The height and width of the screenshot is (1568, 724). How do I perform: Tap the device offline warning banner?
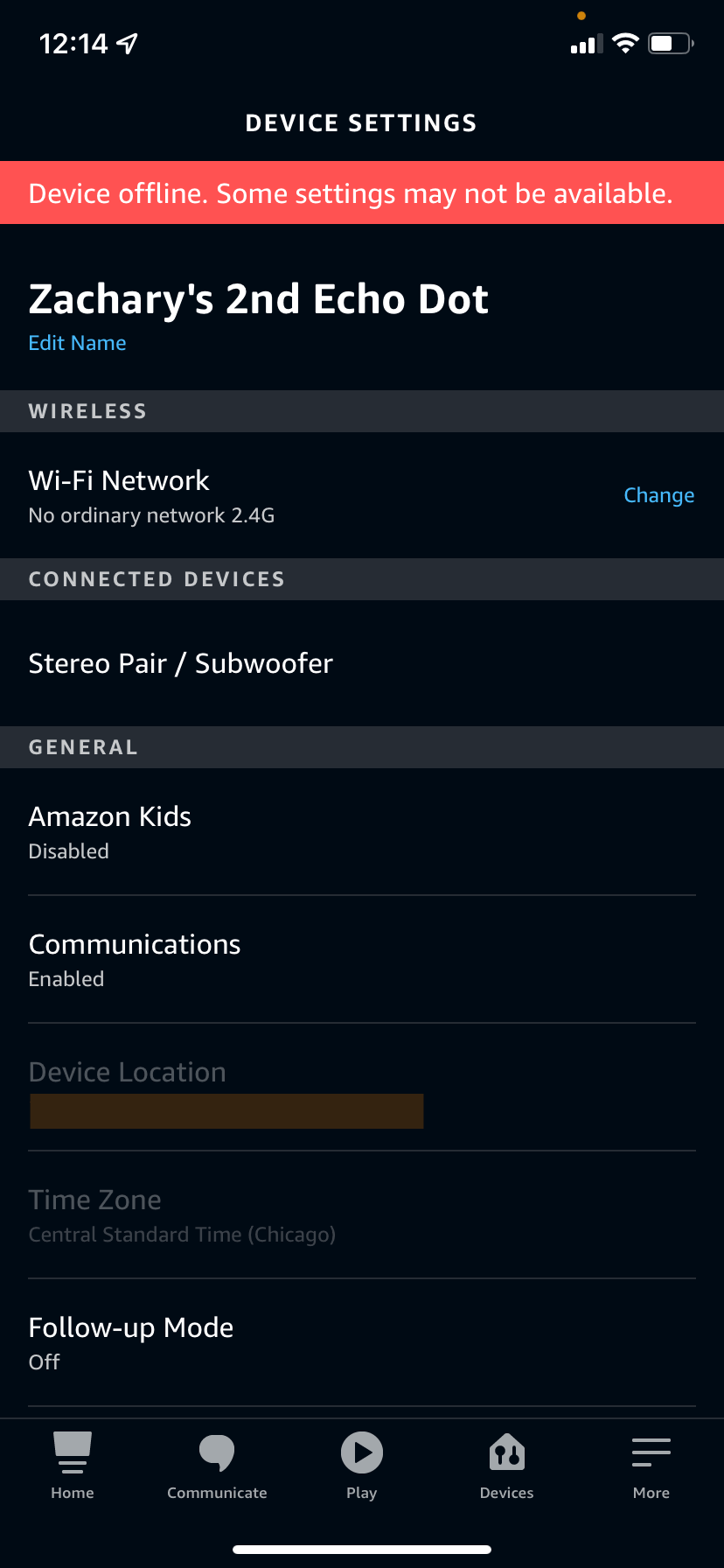[x=362, y=192]
